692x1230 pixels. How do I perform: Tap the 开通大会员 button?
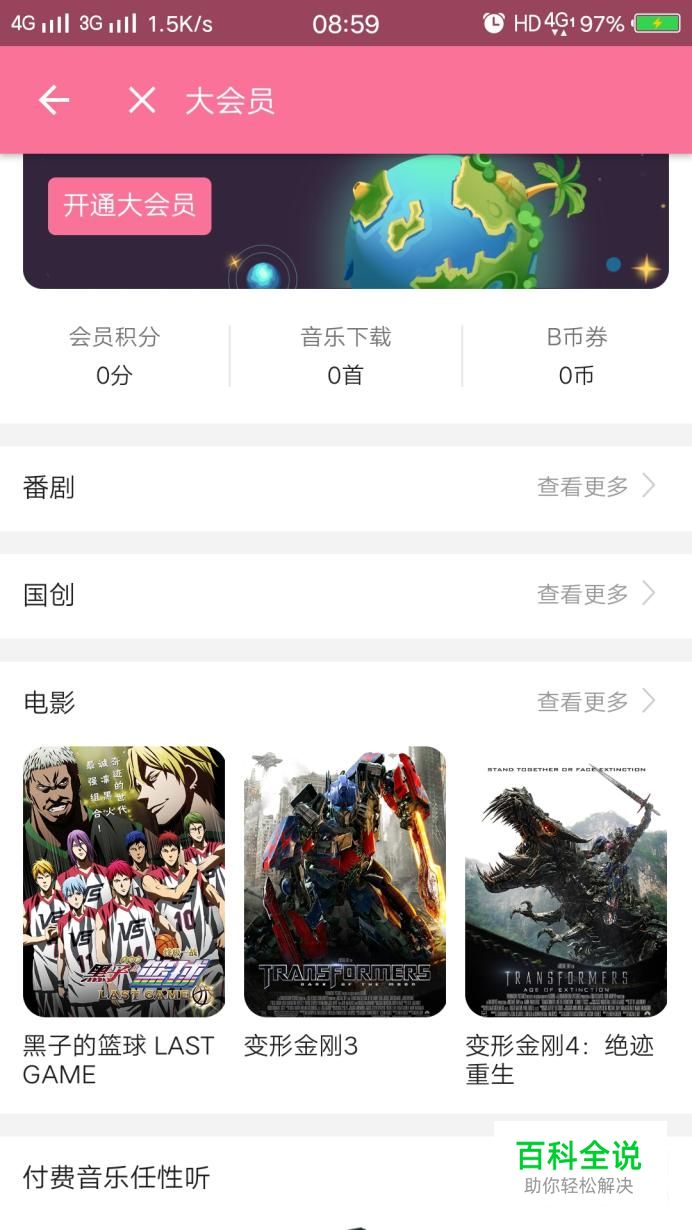pyautogui.click(x=130, y=206)
